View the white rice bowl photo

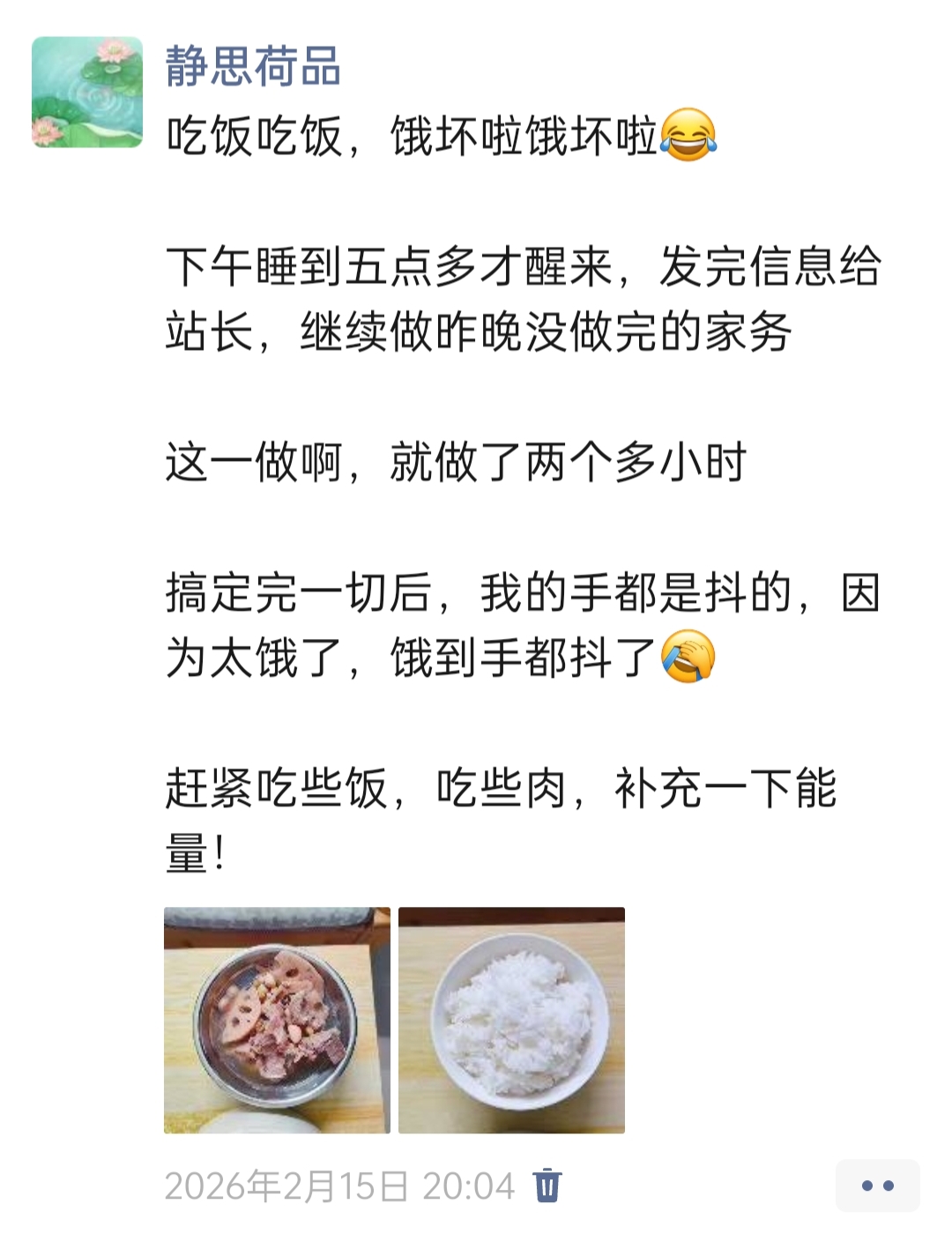[511, 1020]
